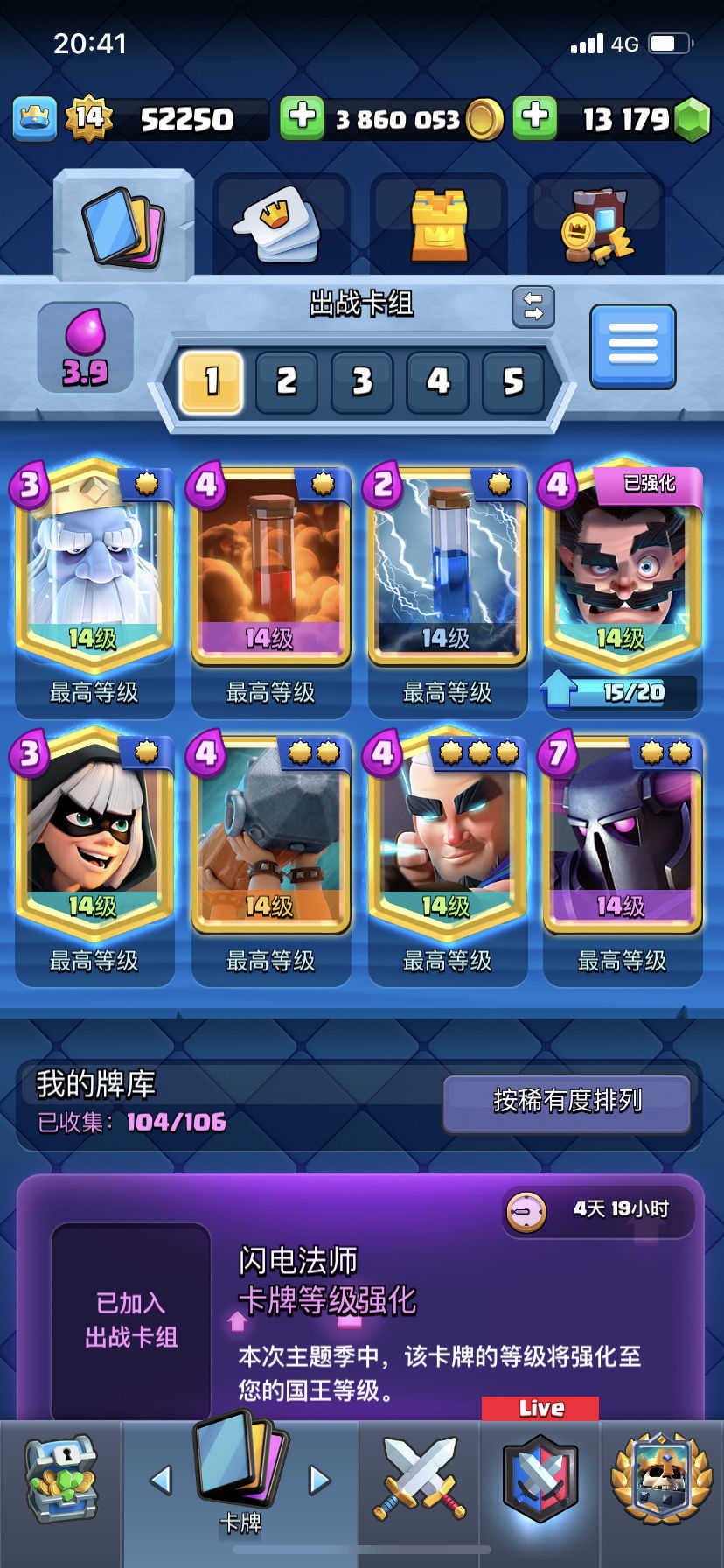Sort collection by rarity (按稀有度排列)

pyautogui.click(x=567, y=1101)
